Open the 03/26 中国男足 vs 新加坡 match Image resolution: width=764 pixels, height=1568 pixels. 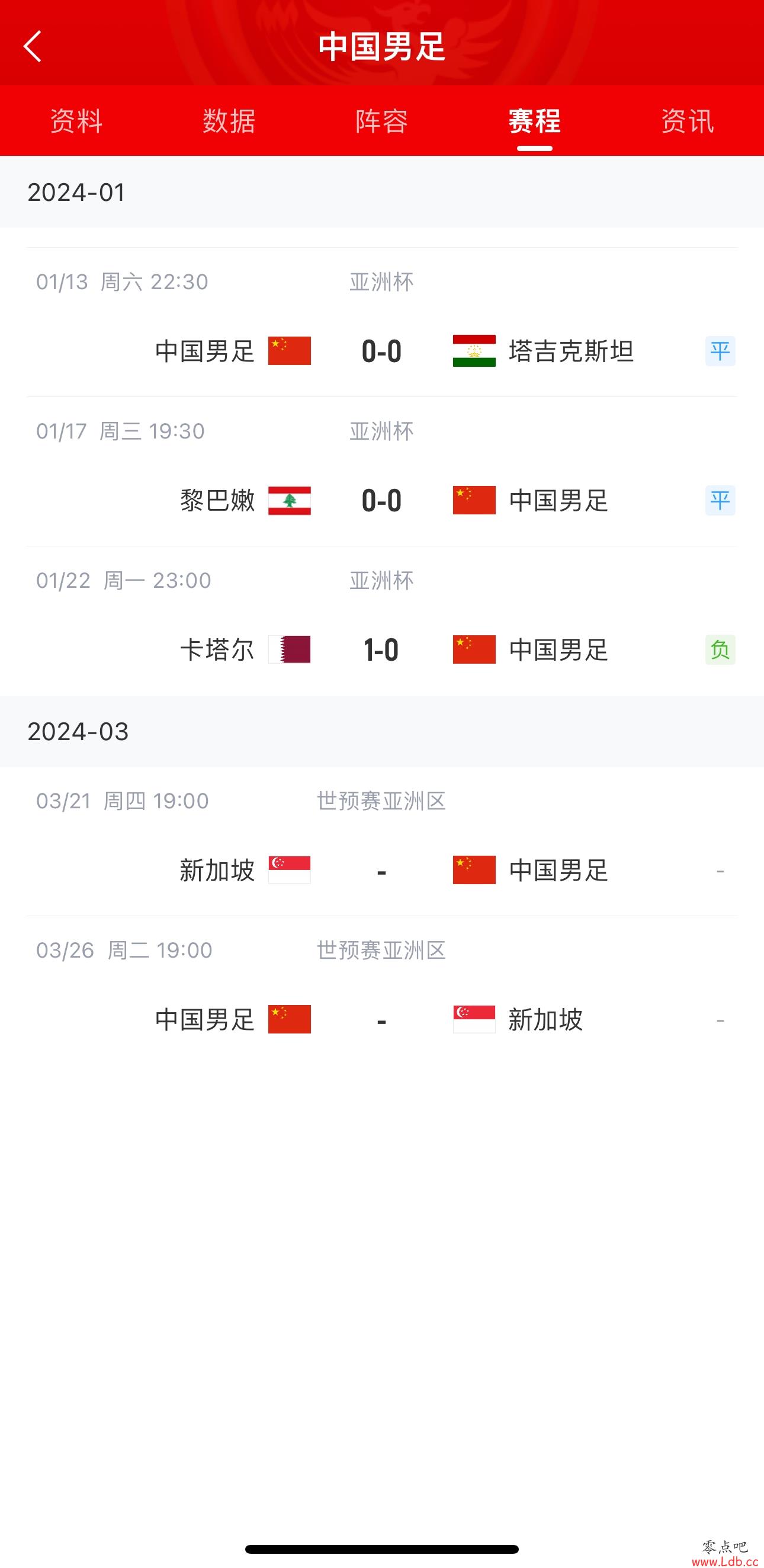tap(382, 990)
